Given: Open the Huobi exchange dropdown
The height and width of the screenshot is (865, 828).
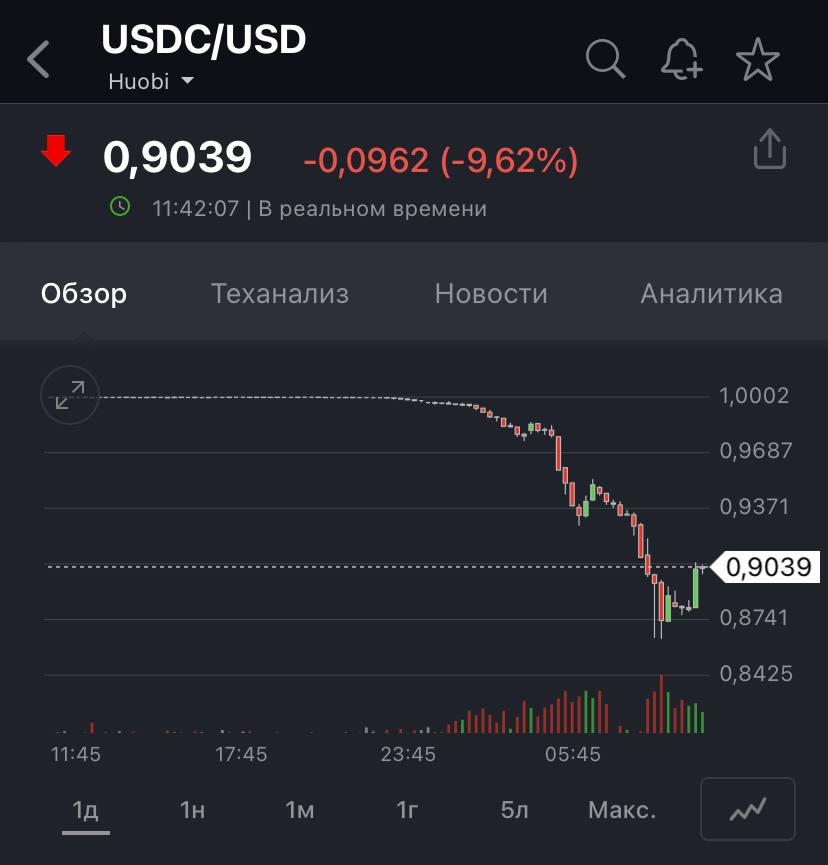Looking at the screenshot, I should [x=151, y=82].
